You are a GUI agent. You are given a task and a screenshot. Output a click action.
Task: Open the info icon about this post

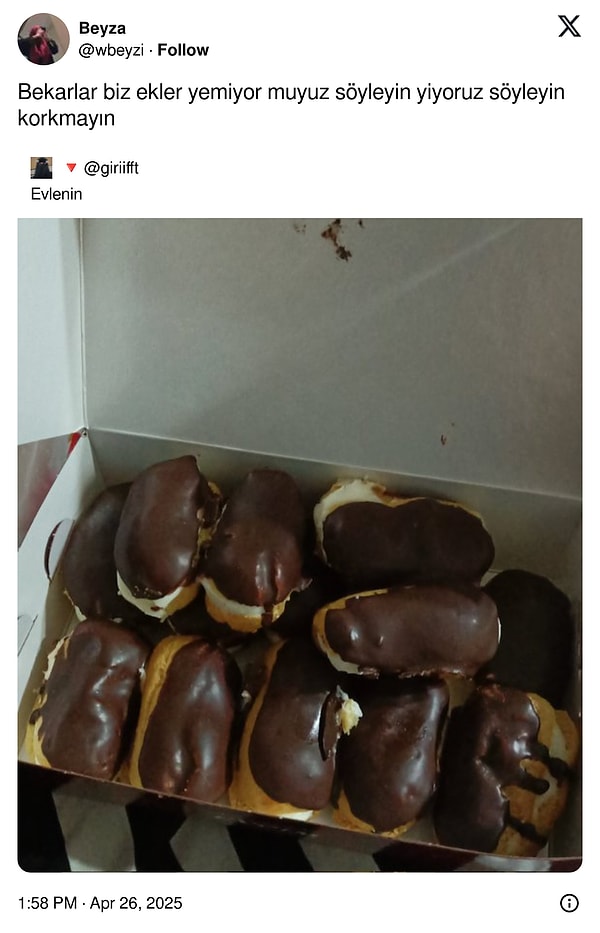point(569,903)
